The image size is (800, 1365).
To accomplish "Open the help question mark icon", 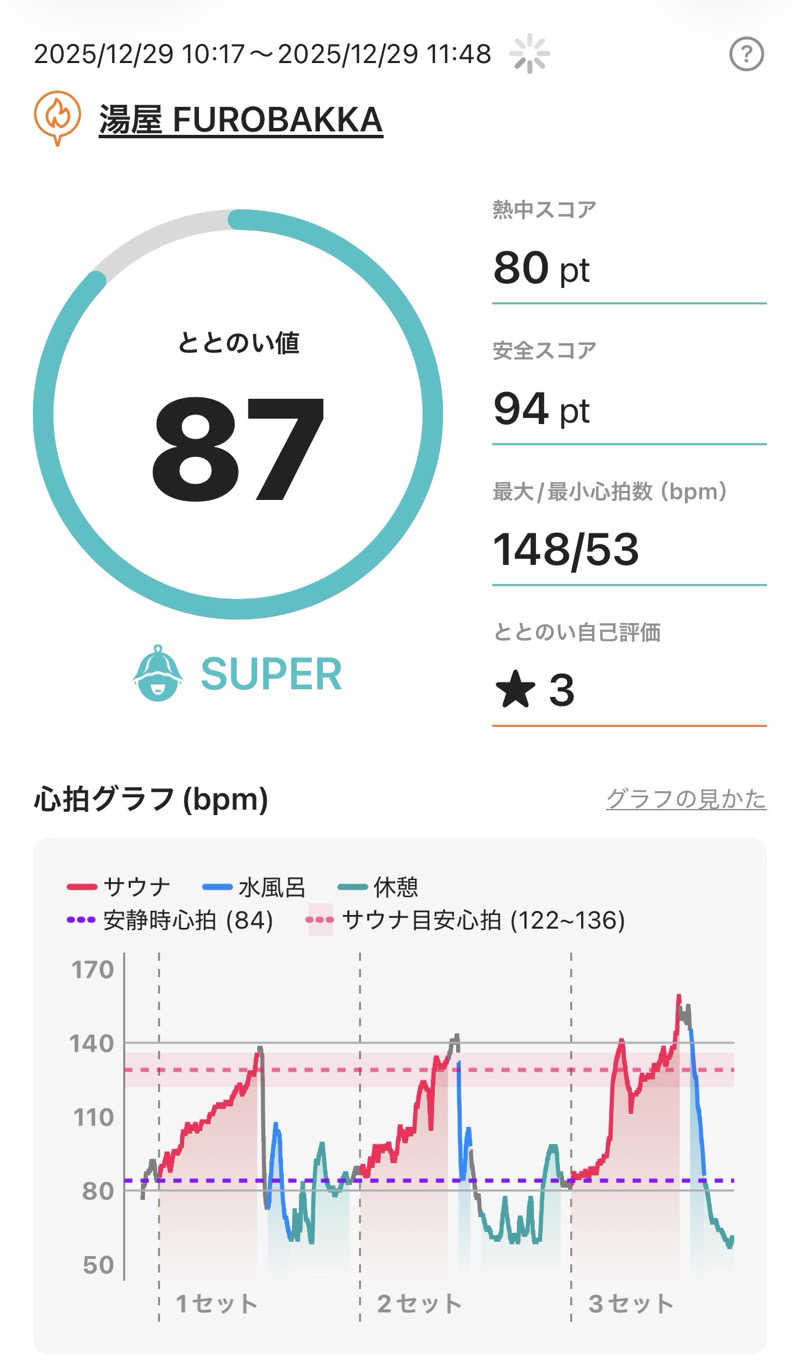I will [746, 54].
